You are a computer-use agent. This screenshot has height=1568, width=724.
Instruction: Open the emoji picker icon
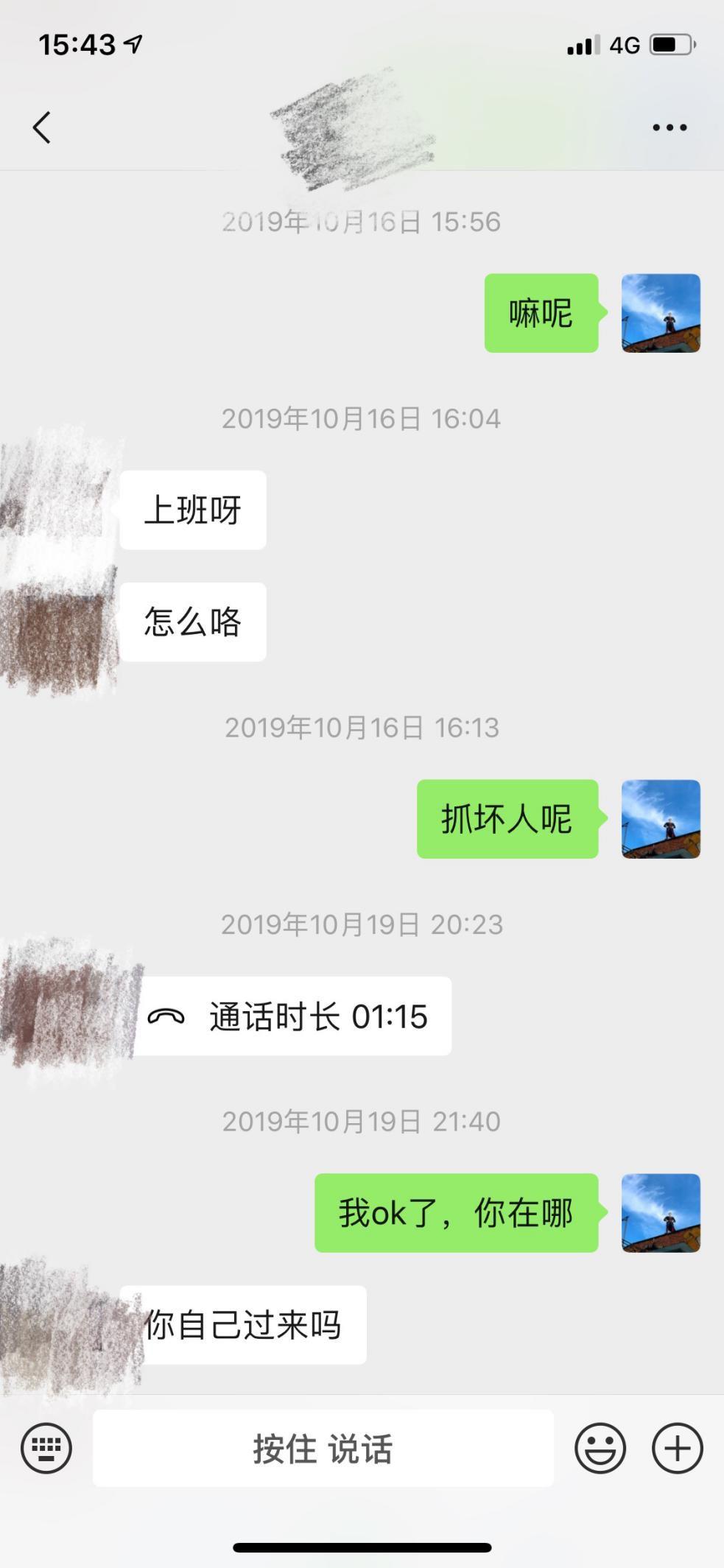point(601,1448)
